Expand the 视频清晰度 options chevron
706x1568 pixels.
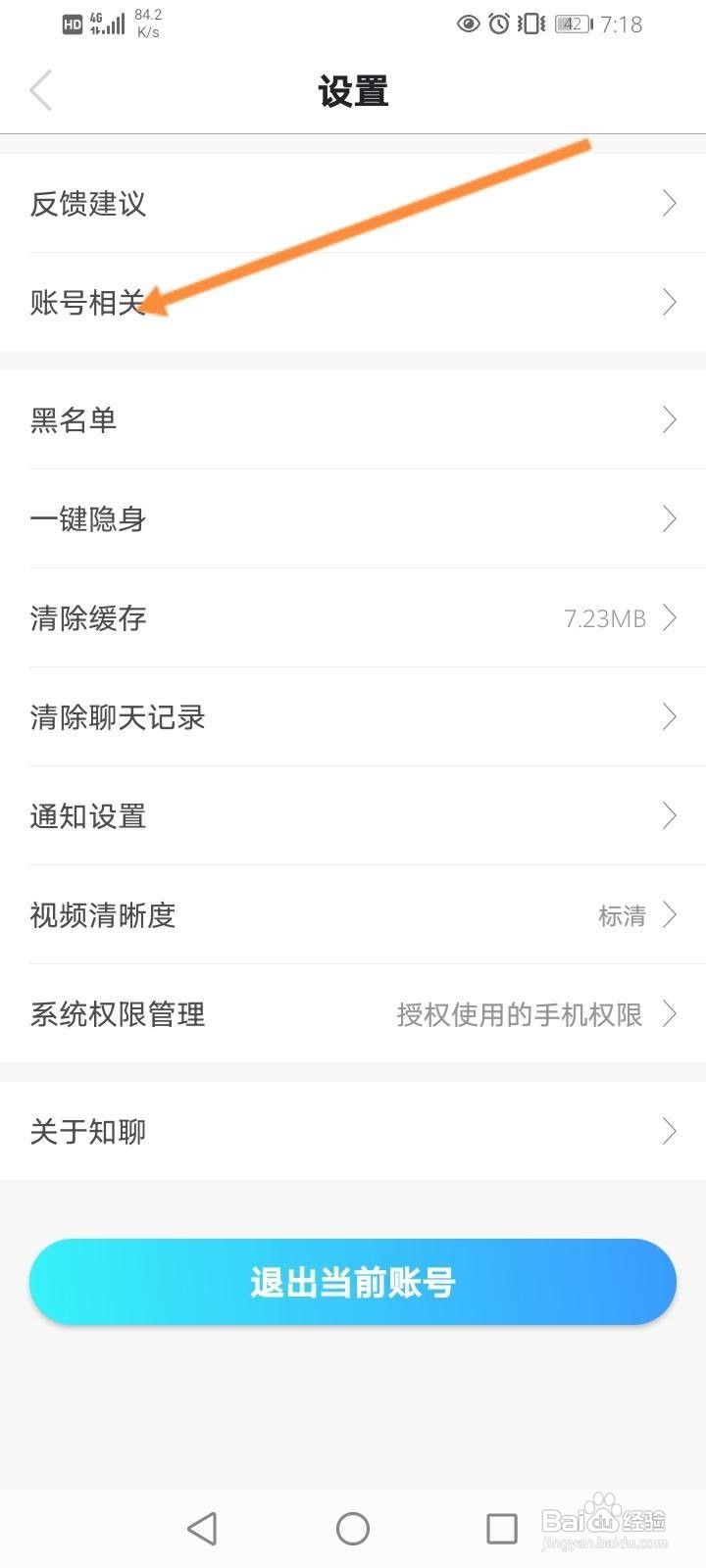point(670,915)
